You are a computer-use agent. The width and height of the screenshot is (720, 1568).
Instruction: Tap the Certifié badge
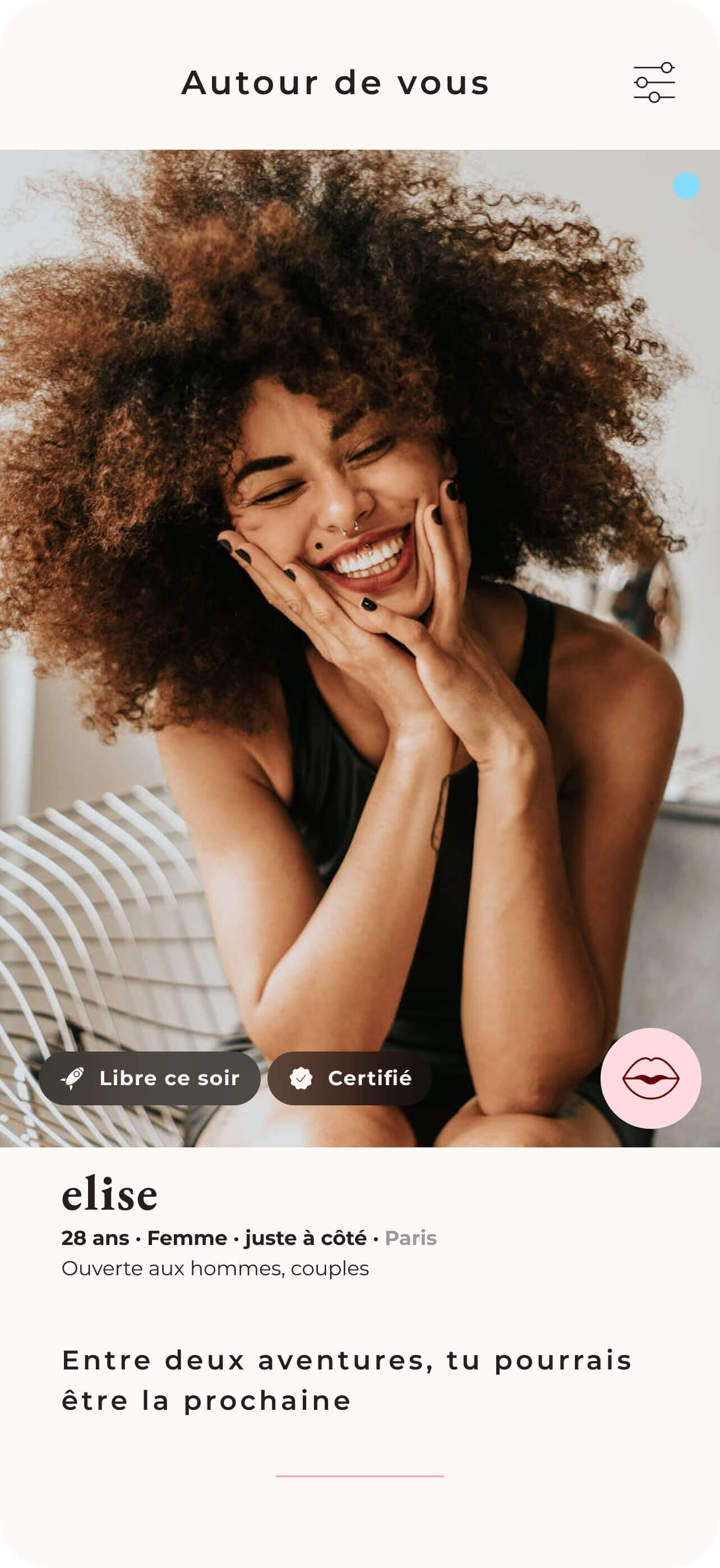[x=350, y=1078]
